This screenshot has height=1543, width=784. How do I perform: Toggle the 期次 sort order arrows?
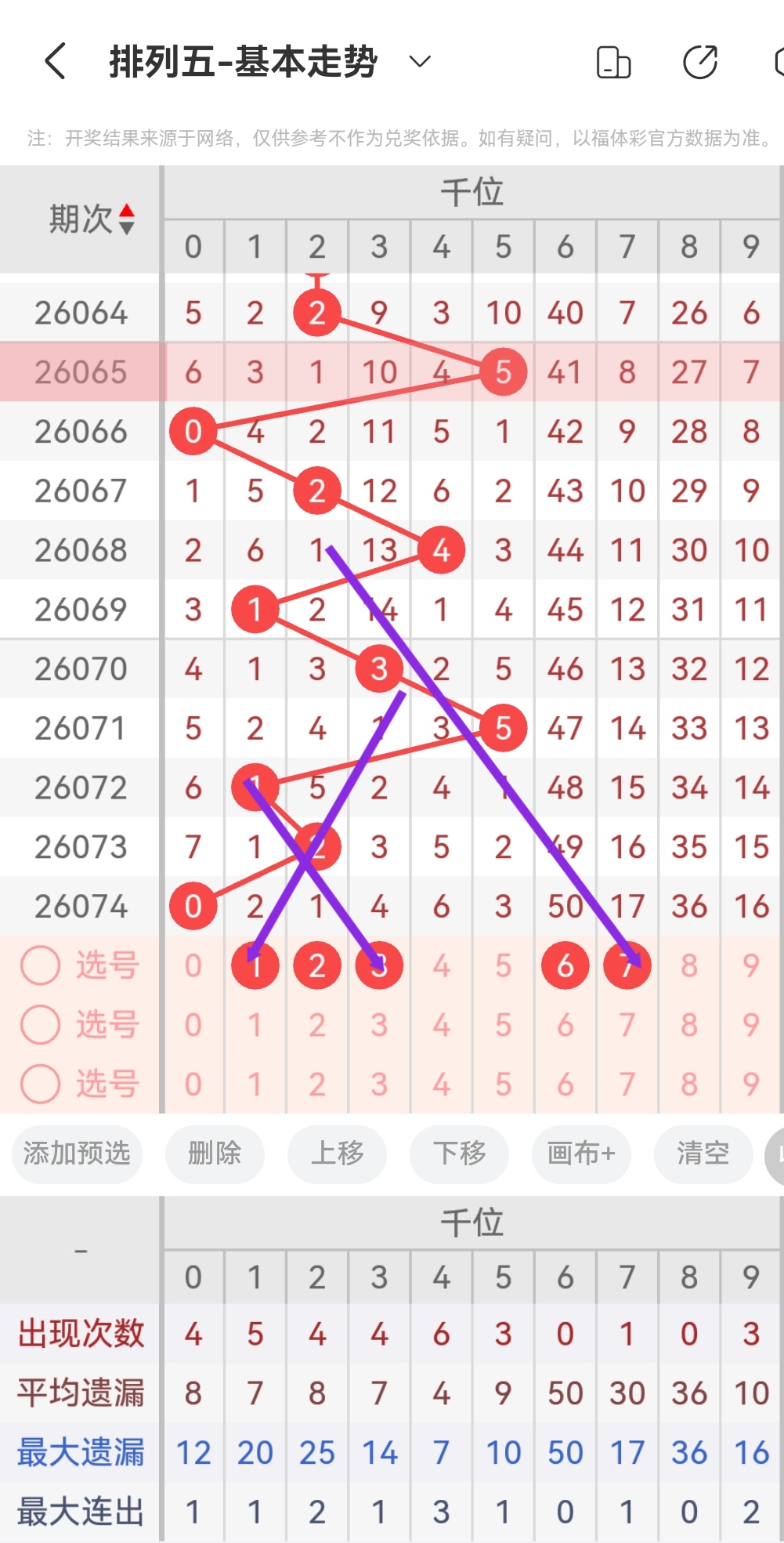127,219
